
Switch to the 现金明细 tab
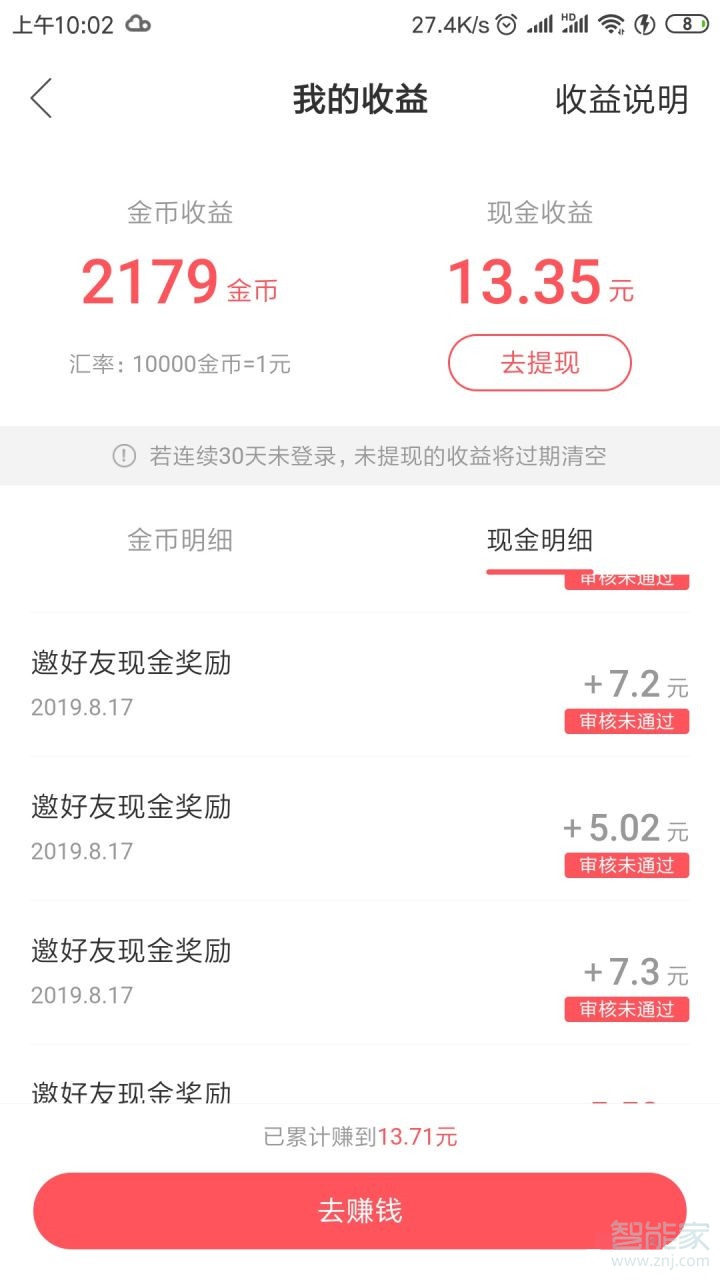point(539,540)
